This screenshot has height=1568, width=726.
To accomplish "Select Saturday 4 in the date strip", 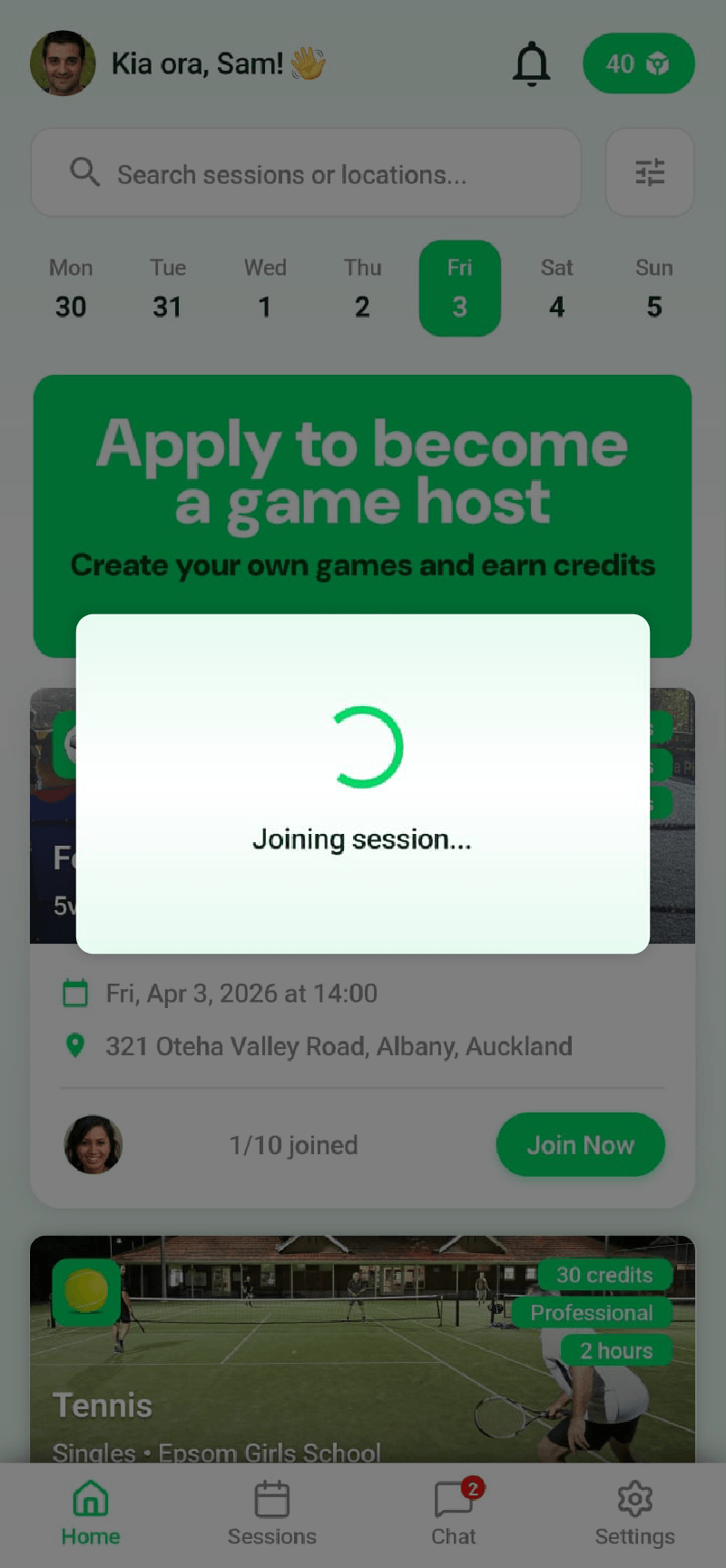I will tap(556, 289).
